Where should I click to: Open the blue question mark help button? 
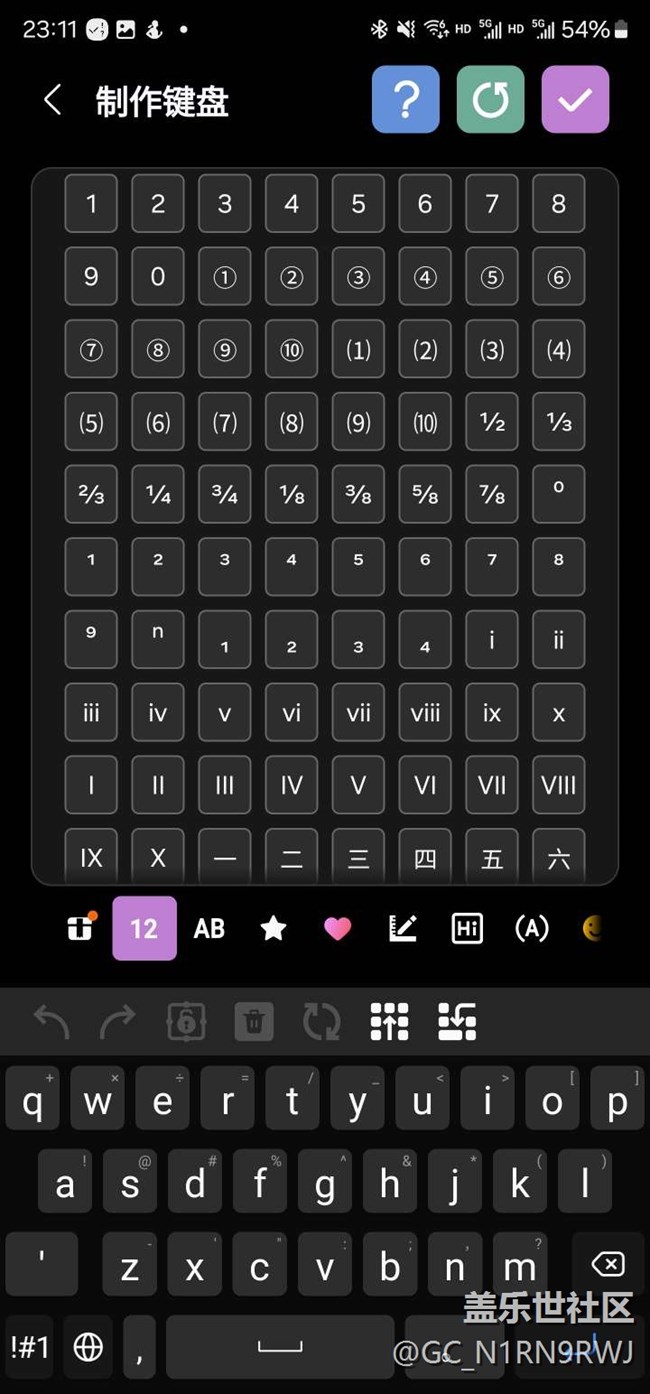click(405, 100)
